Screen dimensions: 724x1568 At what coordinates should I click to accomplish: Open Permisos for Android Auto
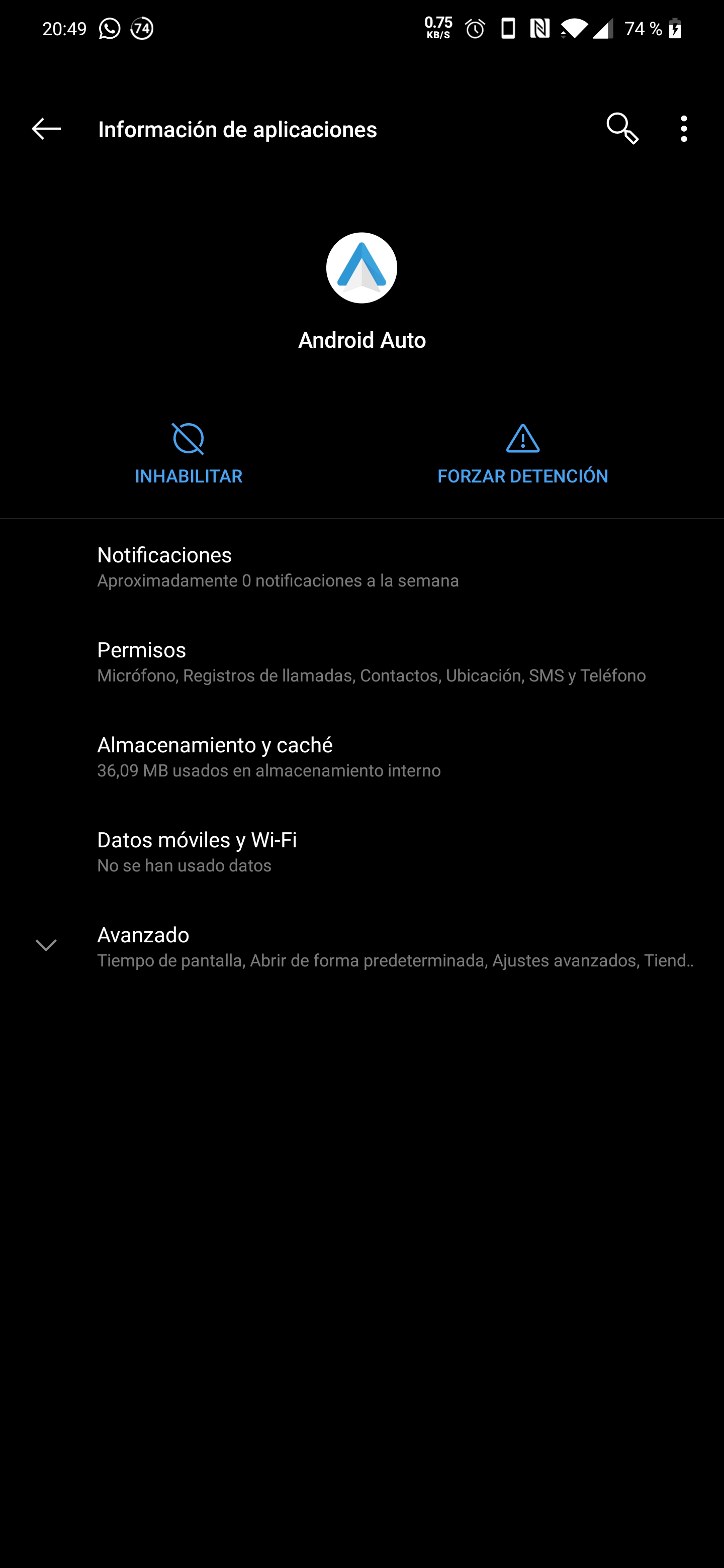click(361, 662)
